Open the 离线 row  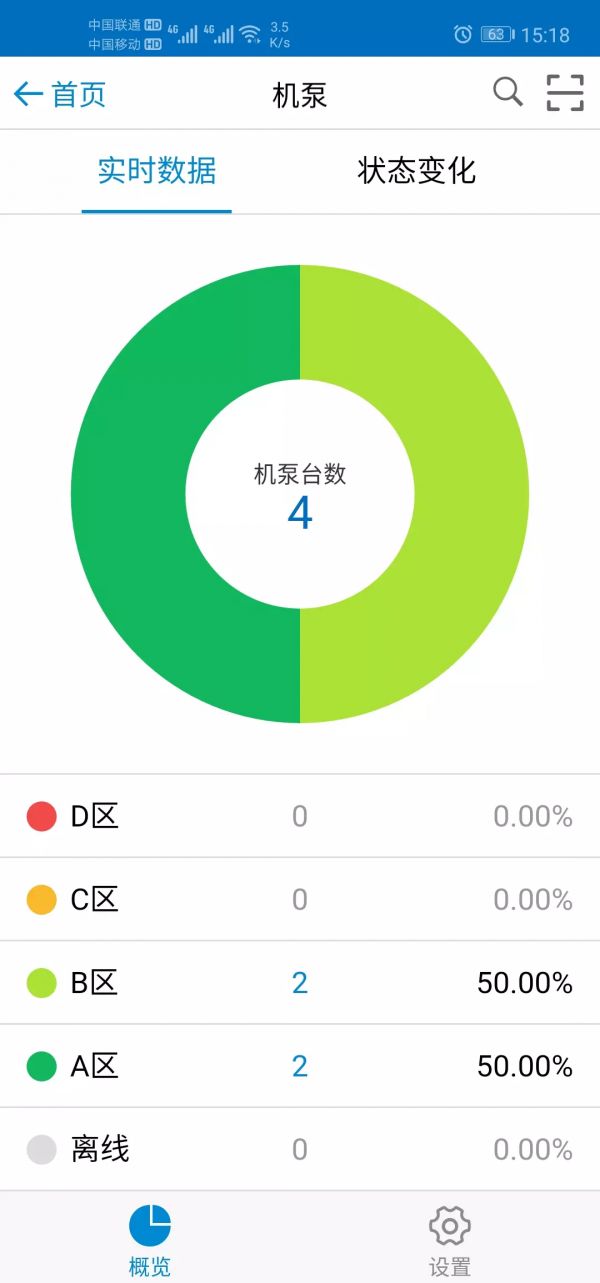coord(300,1149)
